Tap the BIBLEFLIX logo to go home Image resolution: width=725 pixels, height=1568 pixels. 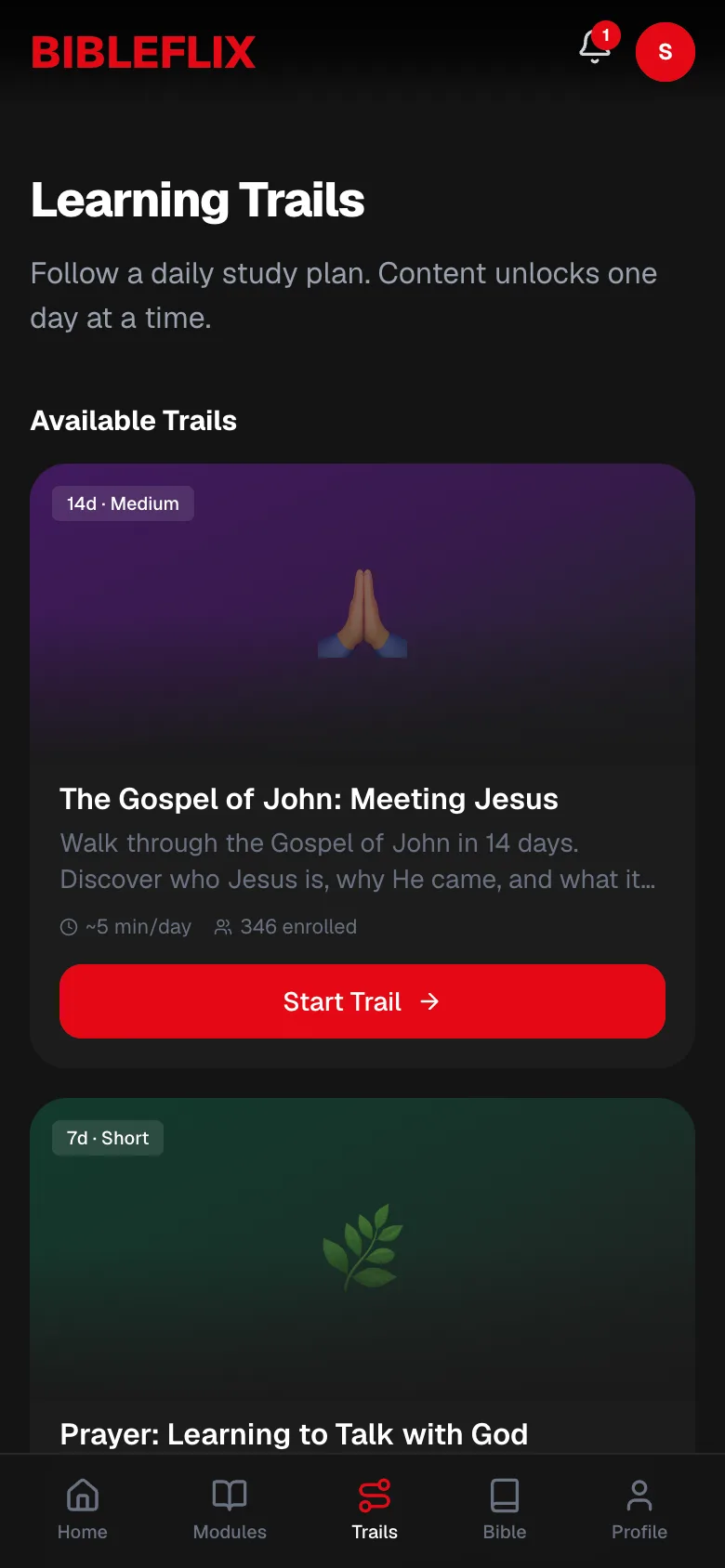[x=143, y=53]
